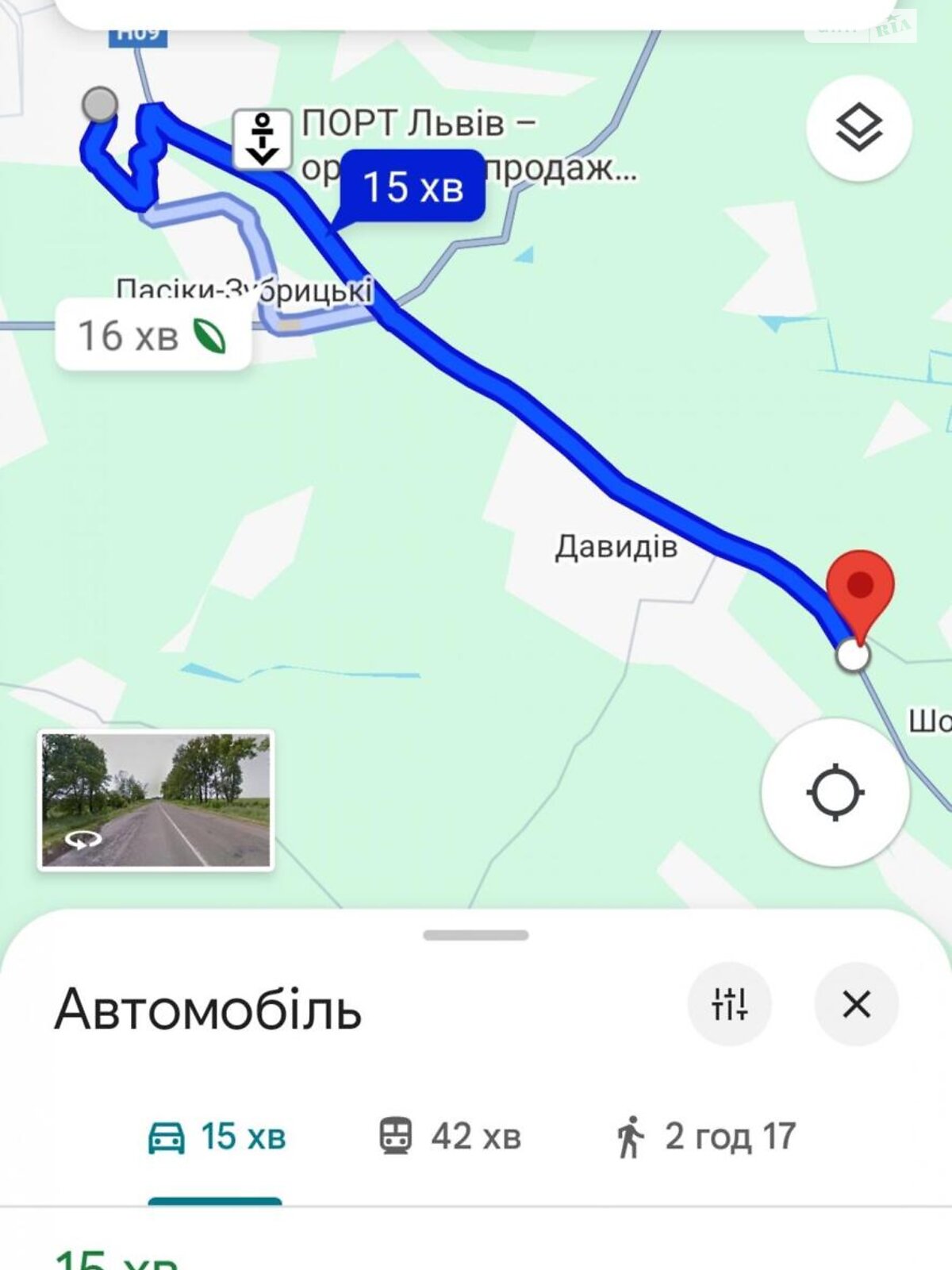Switch to public transit 42 хв
Image resolution: width=952 pixels, height=1270 pixels.
450,1136
